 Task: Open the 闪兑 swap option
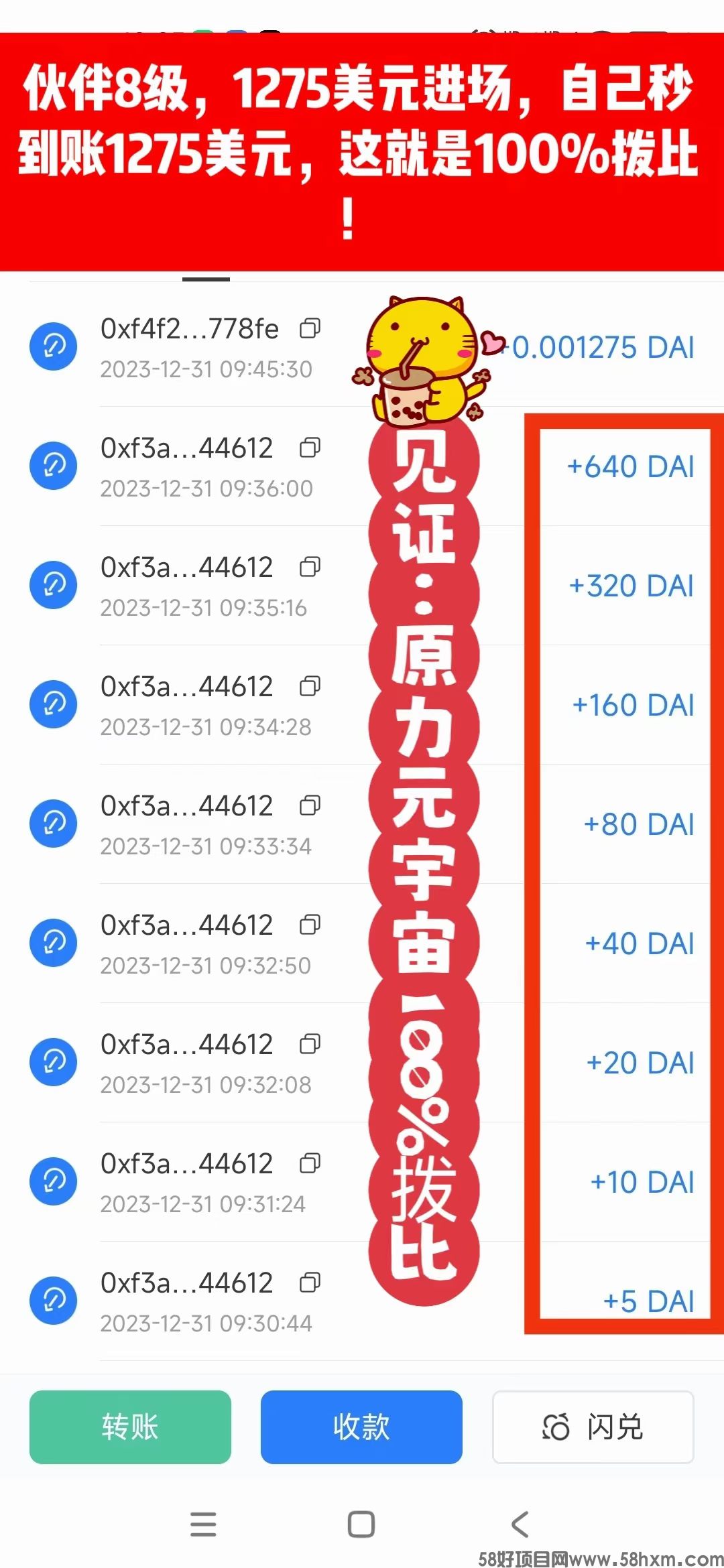click(x=593, y=1427)
